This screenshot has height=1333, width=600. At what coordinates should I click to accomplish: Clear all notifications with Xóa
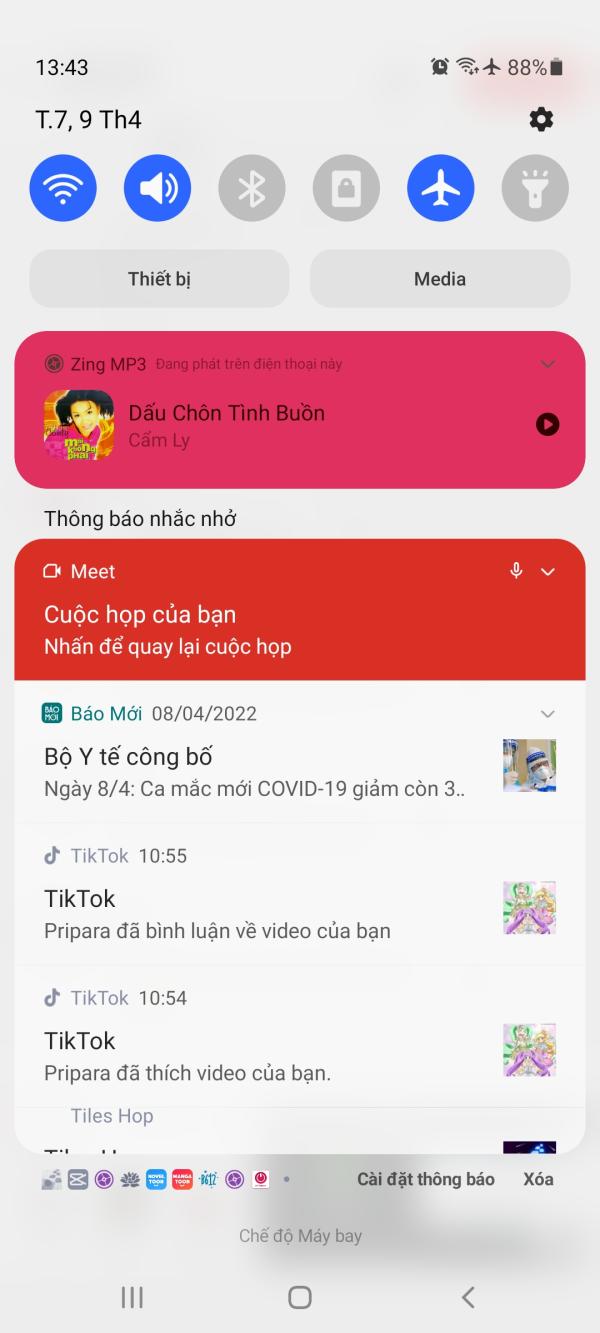tap(538, 1179)
